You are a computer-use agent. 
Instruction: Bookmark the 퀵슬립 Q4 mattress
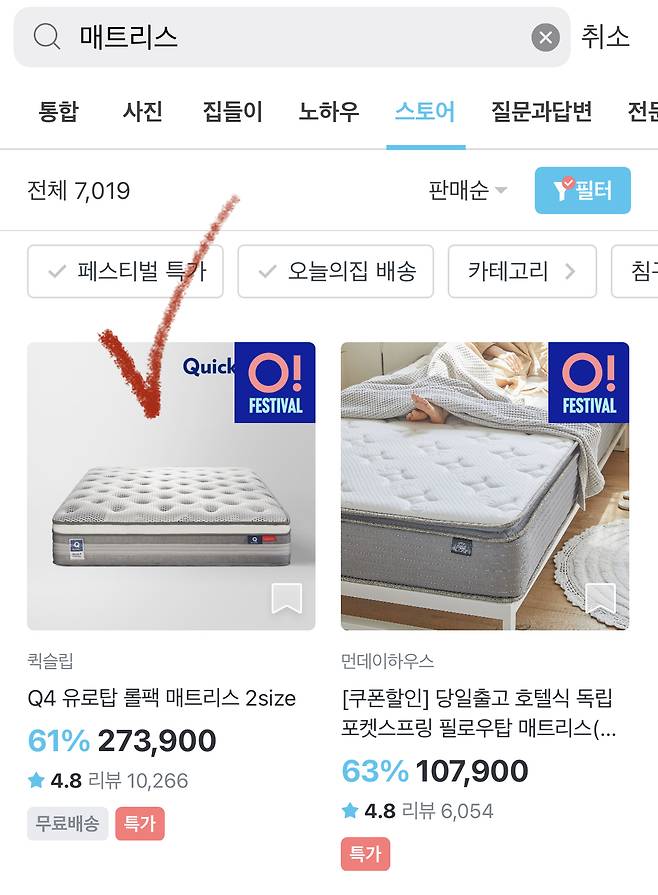click(x=287, y=598)
